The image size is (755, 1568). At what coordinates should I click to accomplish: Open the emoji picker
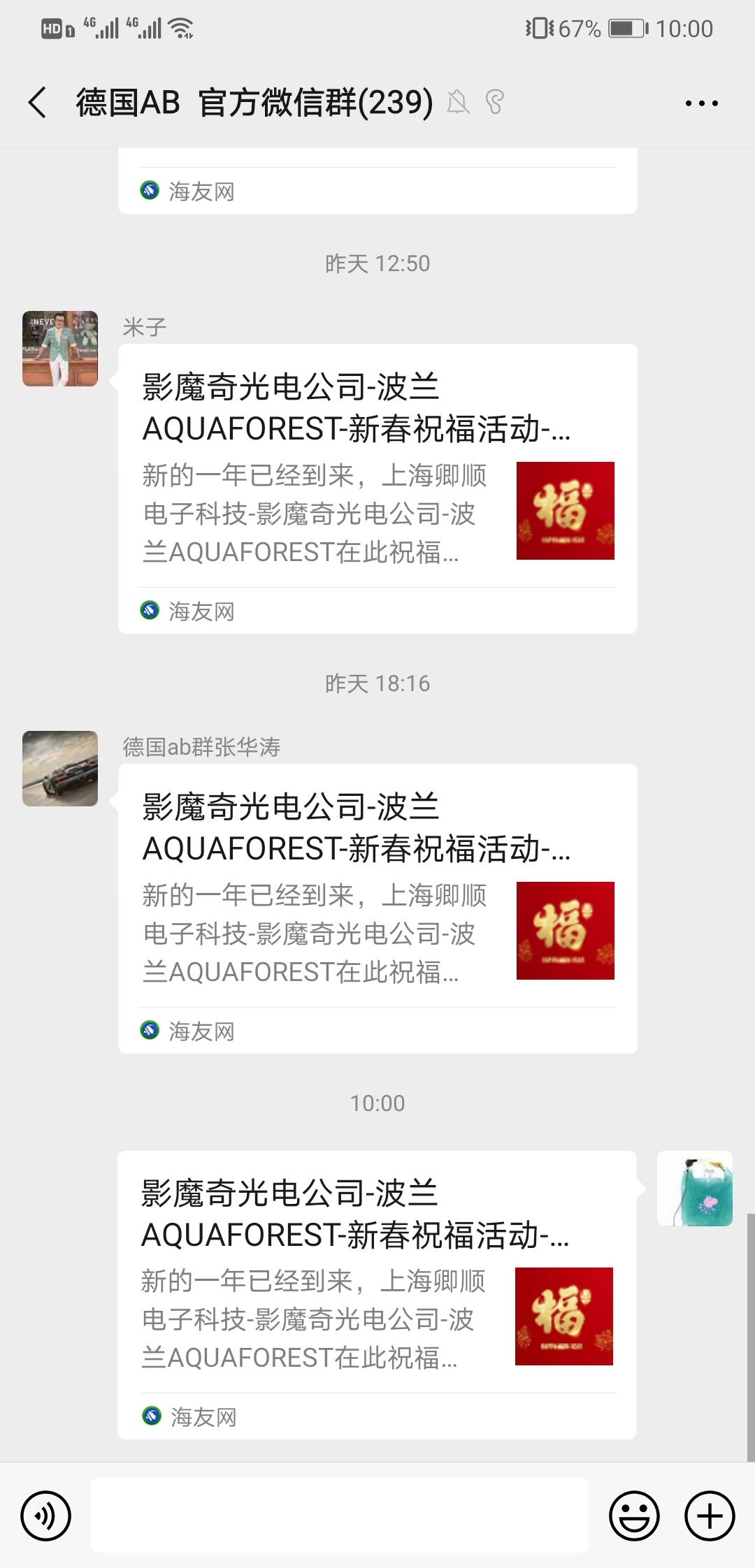click(x=634, y=1516)
